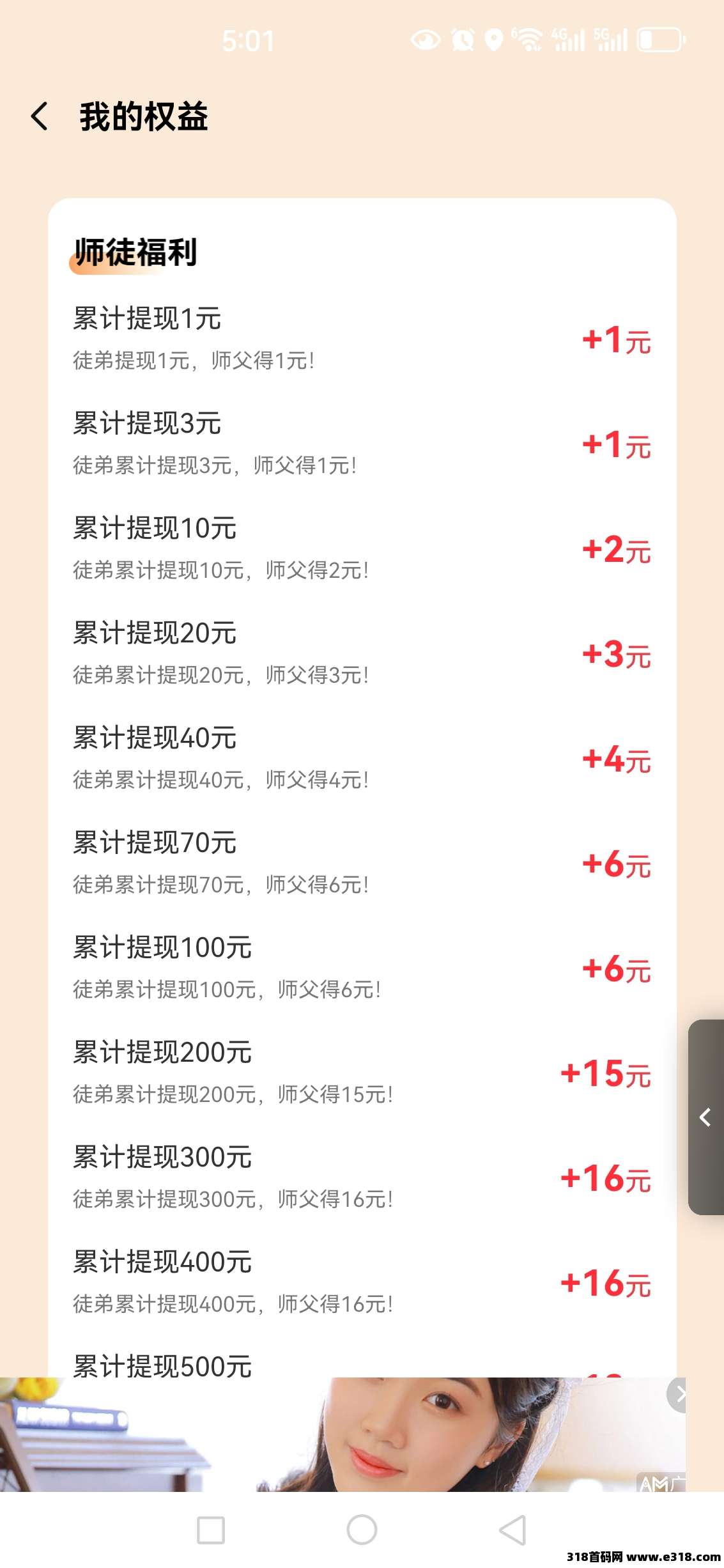
Task: Tap the system home button
Action: (x=362, y=1530)
